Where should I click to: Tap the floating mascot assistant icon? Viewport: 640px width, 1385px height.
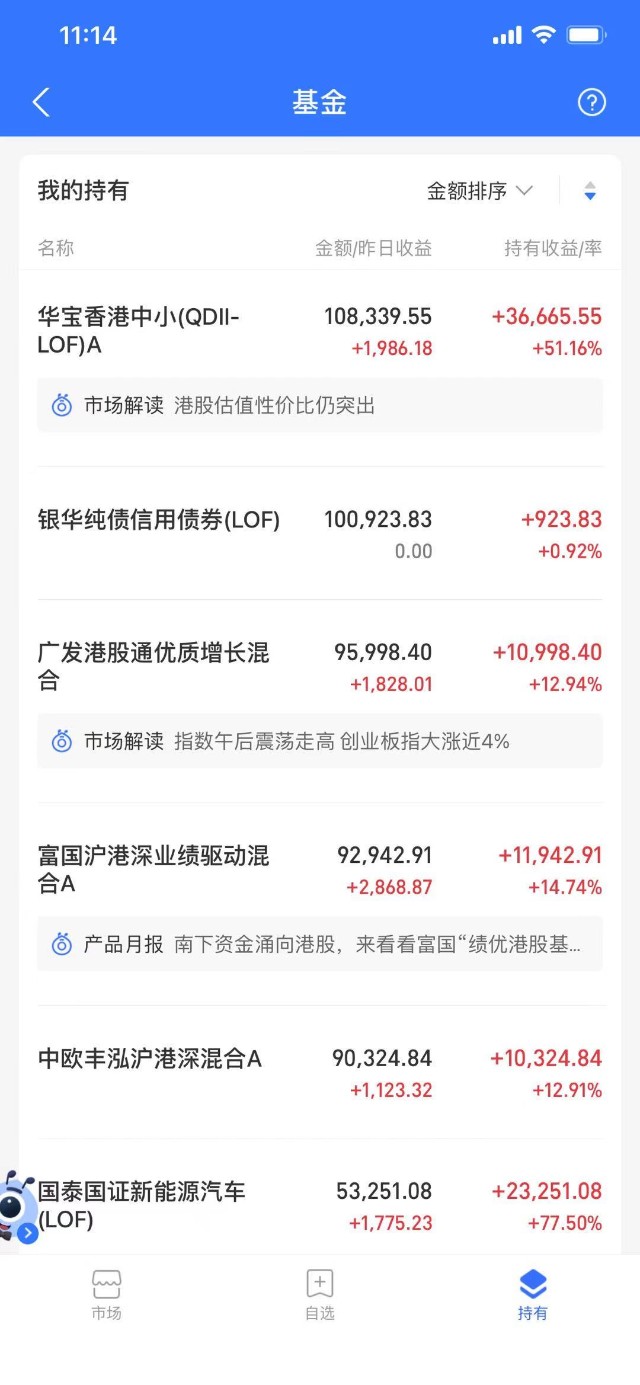click(18, 1208)
